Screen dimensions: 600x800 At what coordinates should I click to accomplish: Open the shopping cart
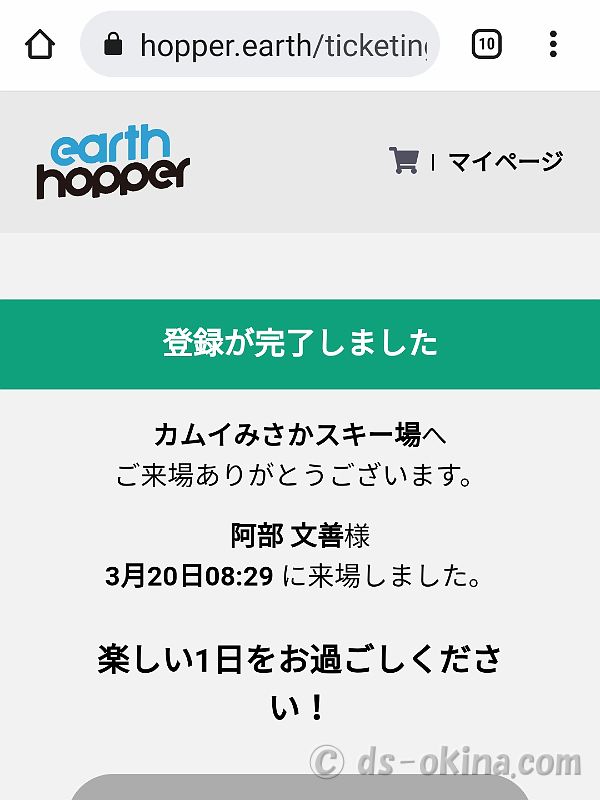[x=404, y=160]
